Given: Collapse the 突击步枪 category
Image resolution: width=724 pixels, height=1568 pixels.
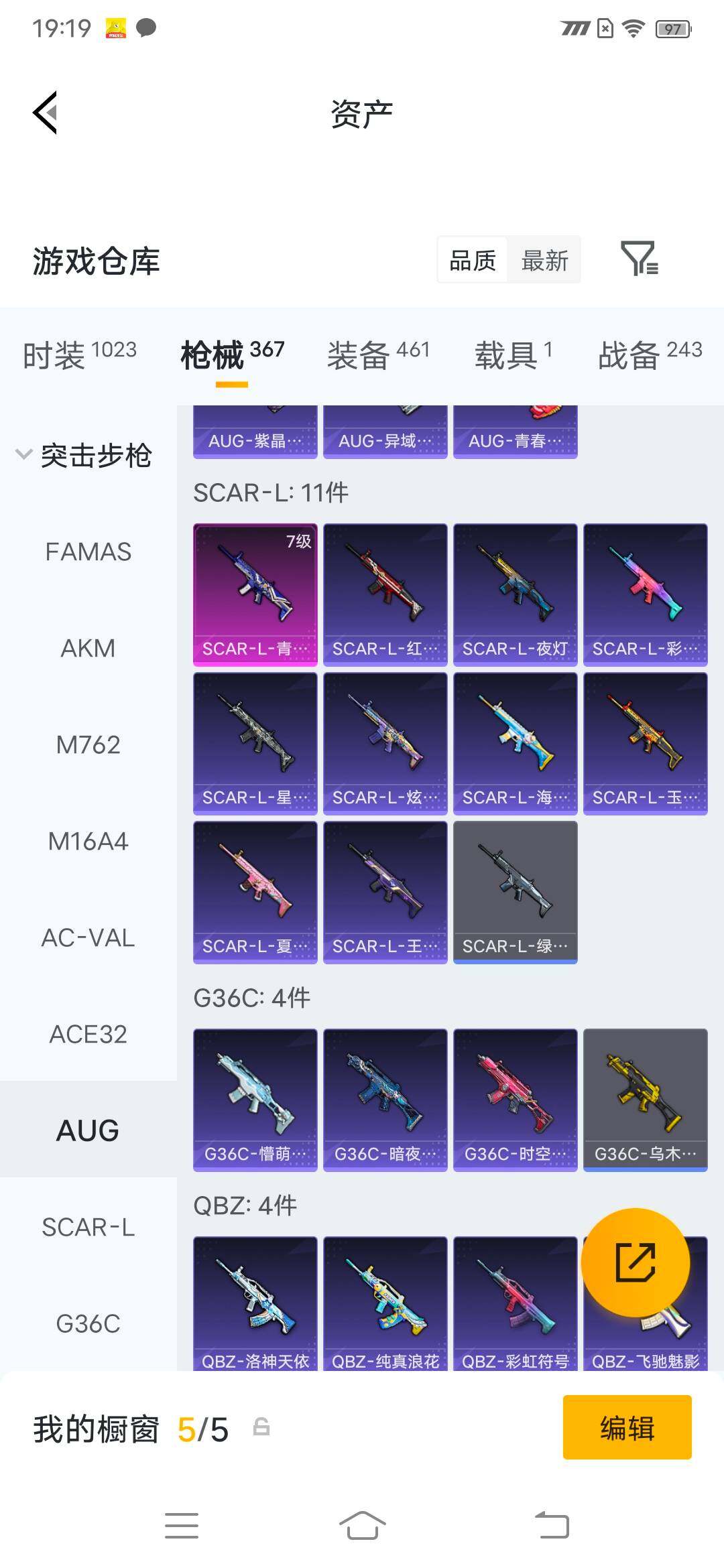Looking at the screenshot, I should click(x=84, y=455).
